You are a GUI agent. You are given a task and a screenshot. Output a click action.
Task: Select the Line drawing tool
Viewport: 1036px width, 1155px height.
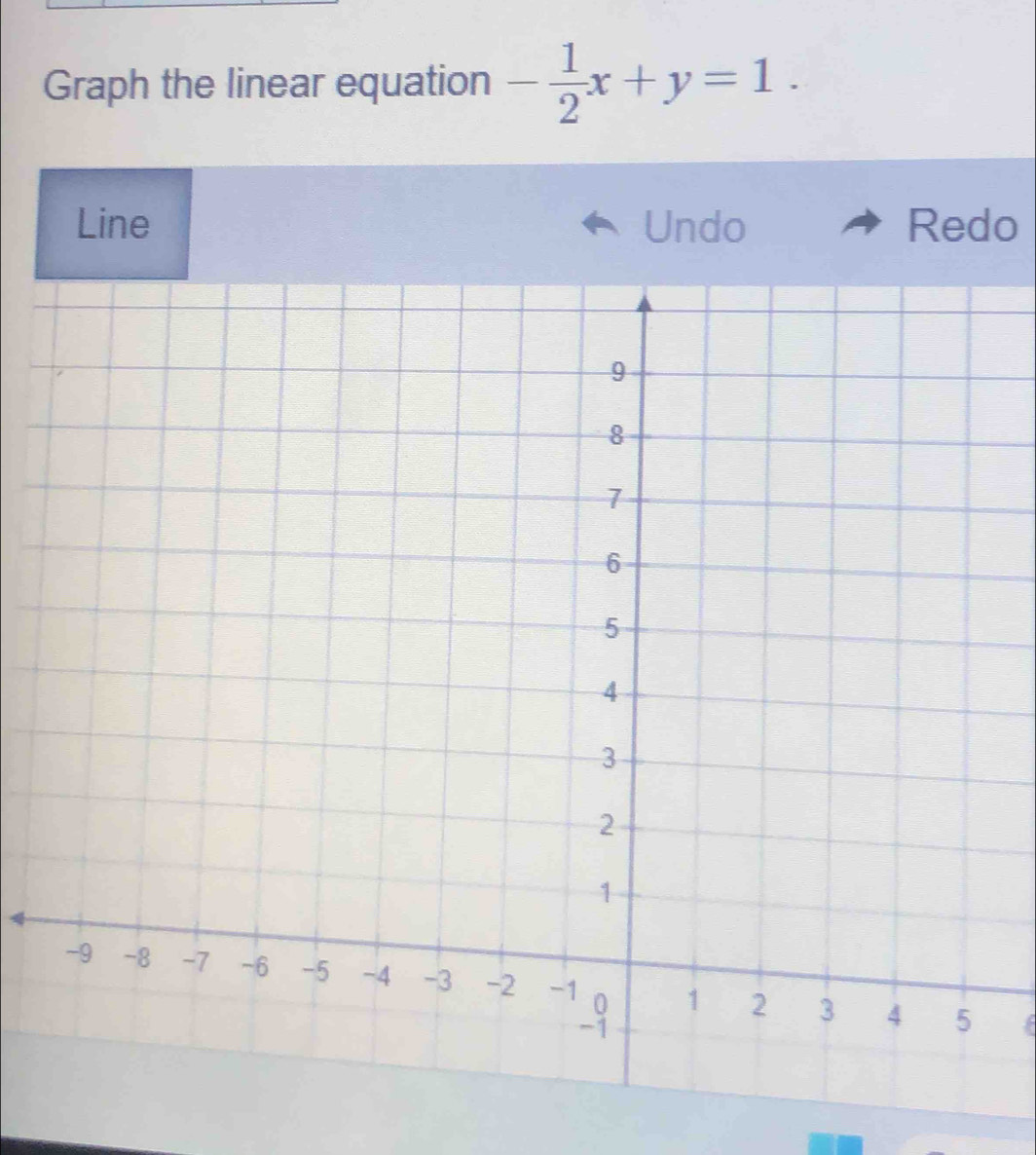click(112, 225)
